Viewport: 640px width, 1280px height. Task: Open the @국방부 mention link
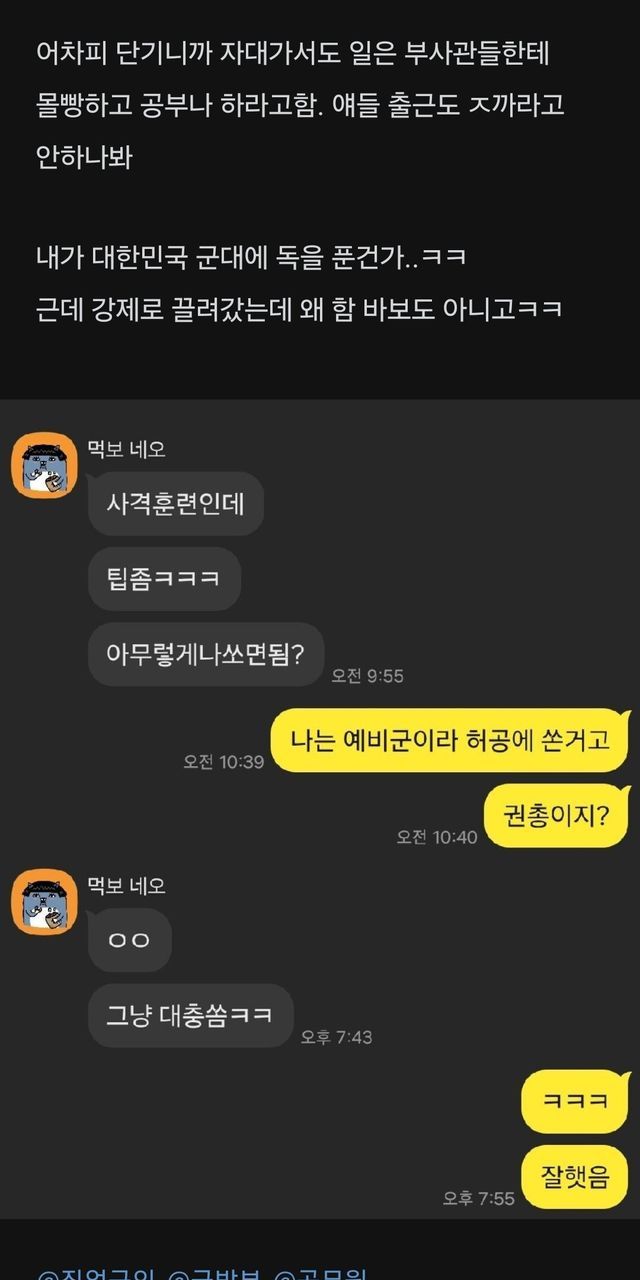[x=214, y=1271]
